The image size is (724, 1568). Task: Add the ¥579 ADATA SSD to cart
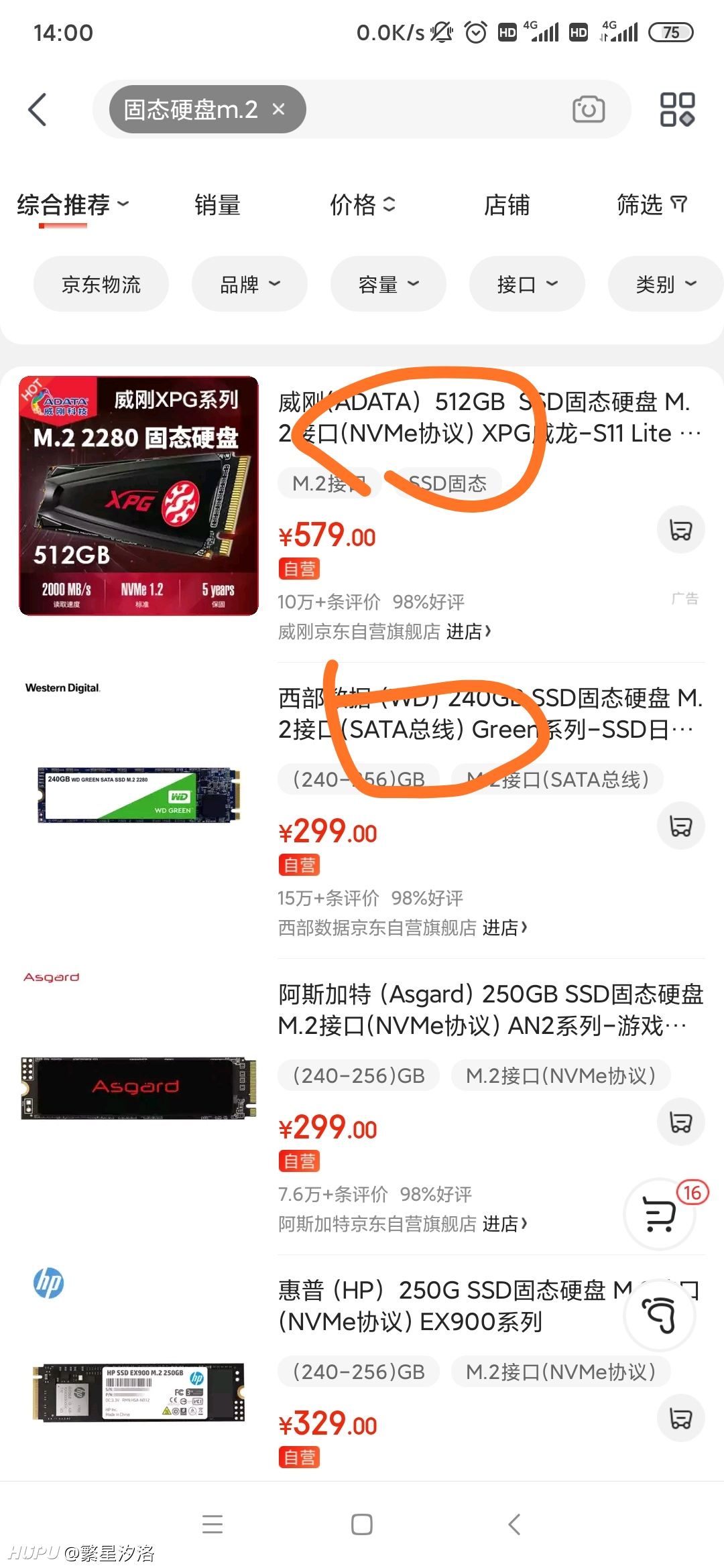point(680,529)
